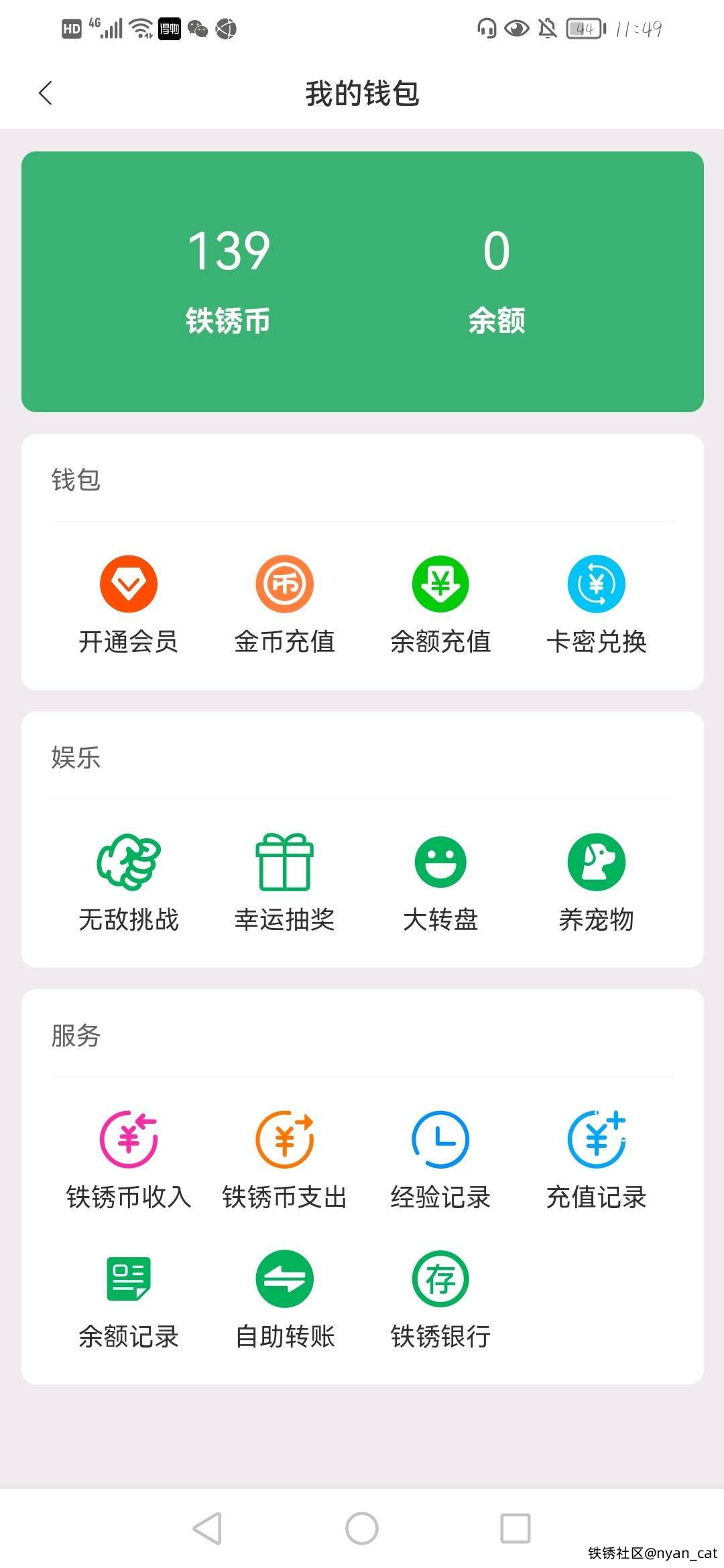Open recent apps from navigation bar

516,1528
